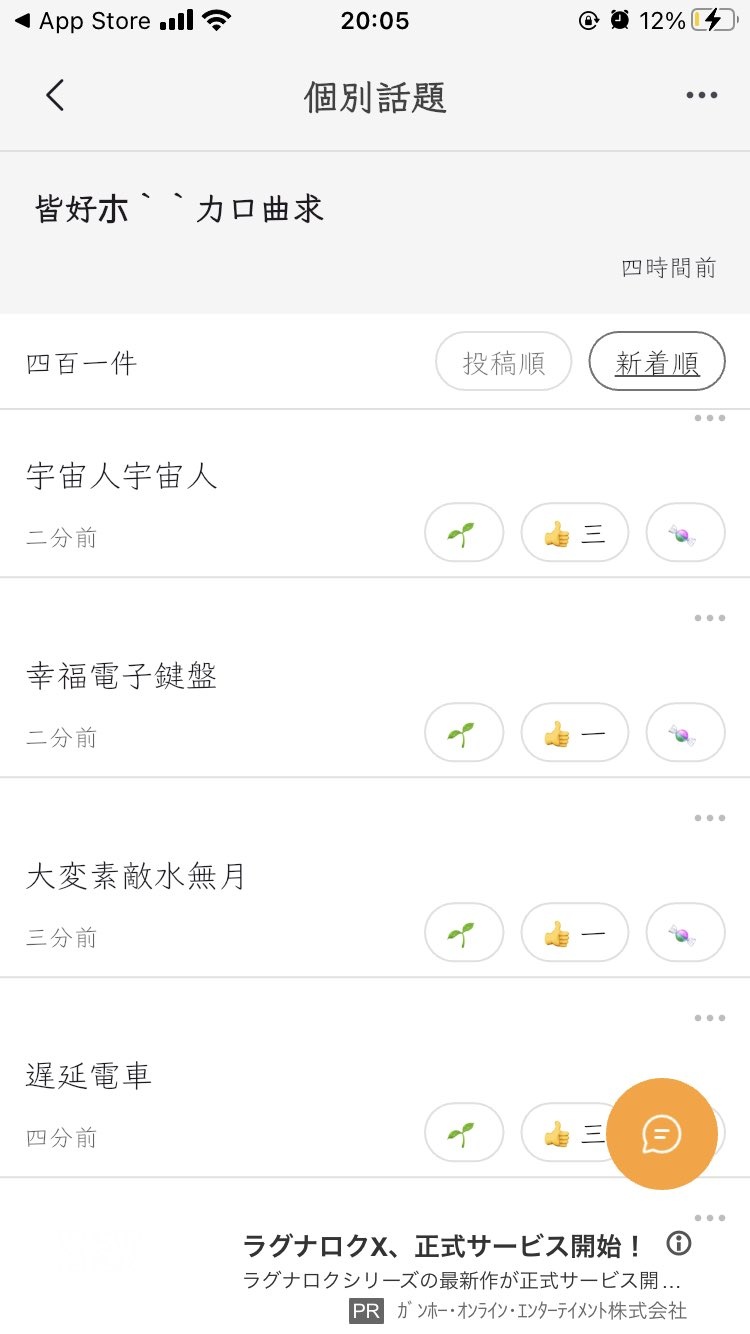Tap the sprout reaction on 大変素敵水無月
Image resolution: width=750 pixels, height=1334 pixels.
(x=464, y=934)
